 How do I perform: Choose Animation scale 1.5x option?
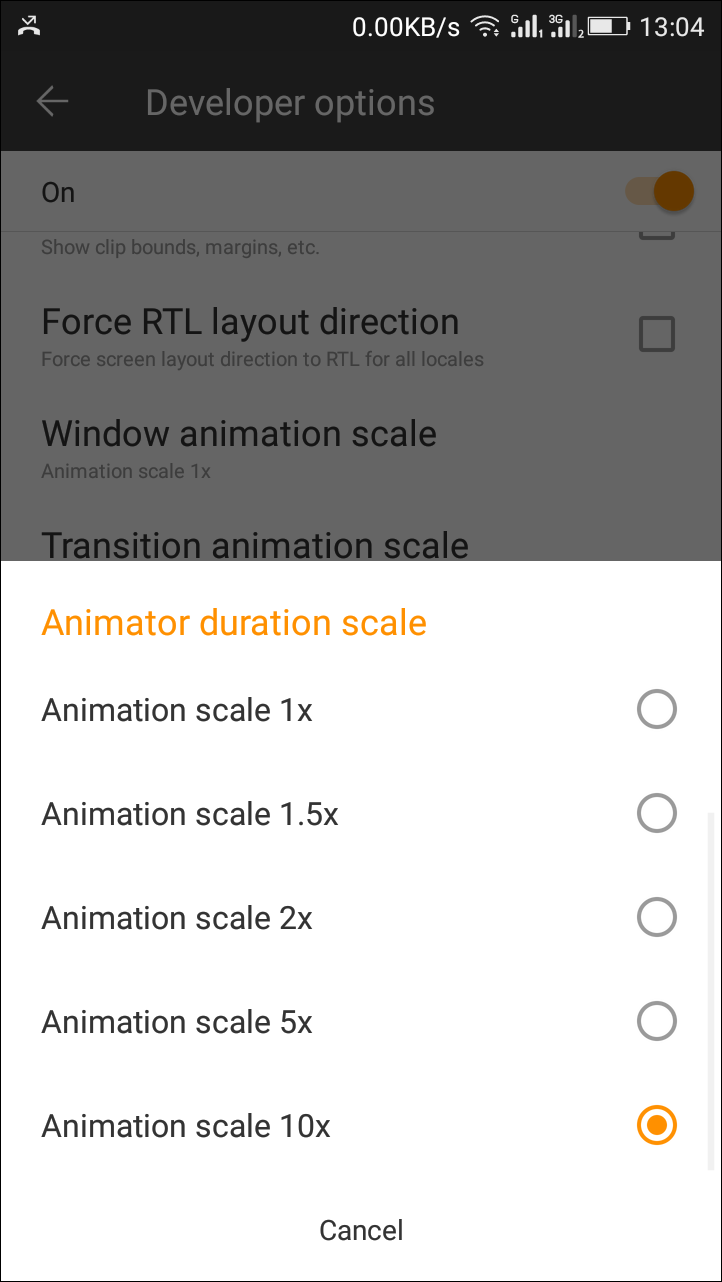point(360,814)
